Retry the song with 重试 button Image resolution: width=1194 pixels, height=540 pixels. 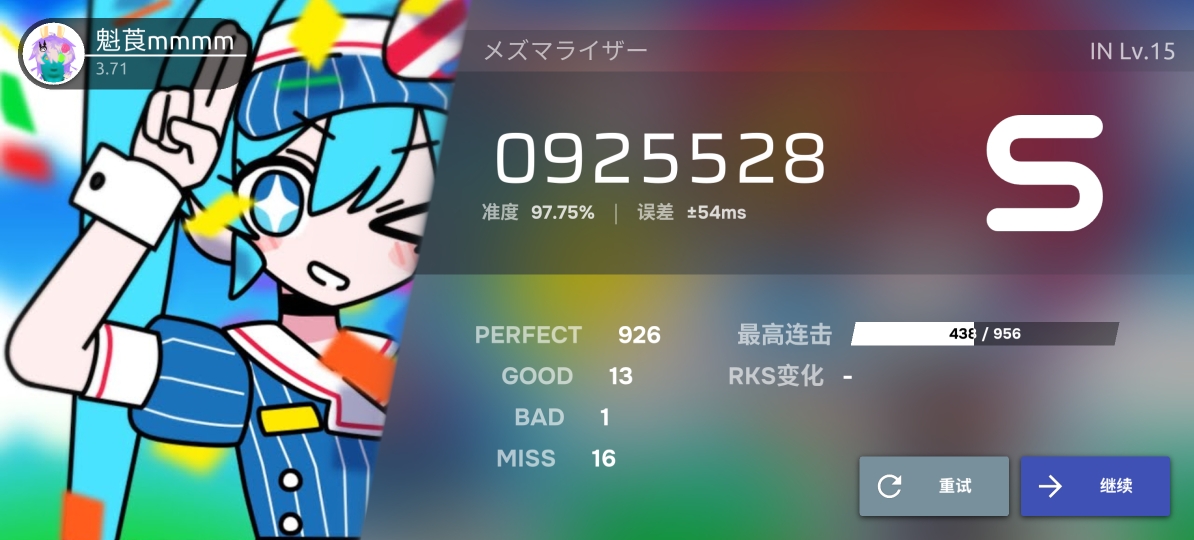933,486
